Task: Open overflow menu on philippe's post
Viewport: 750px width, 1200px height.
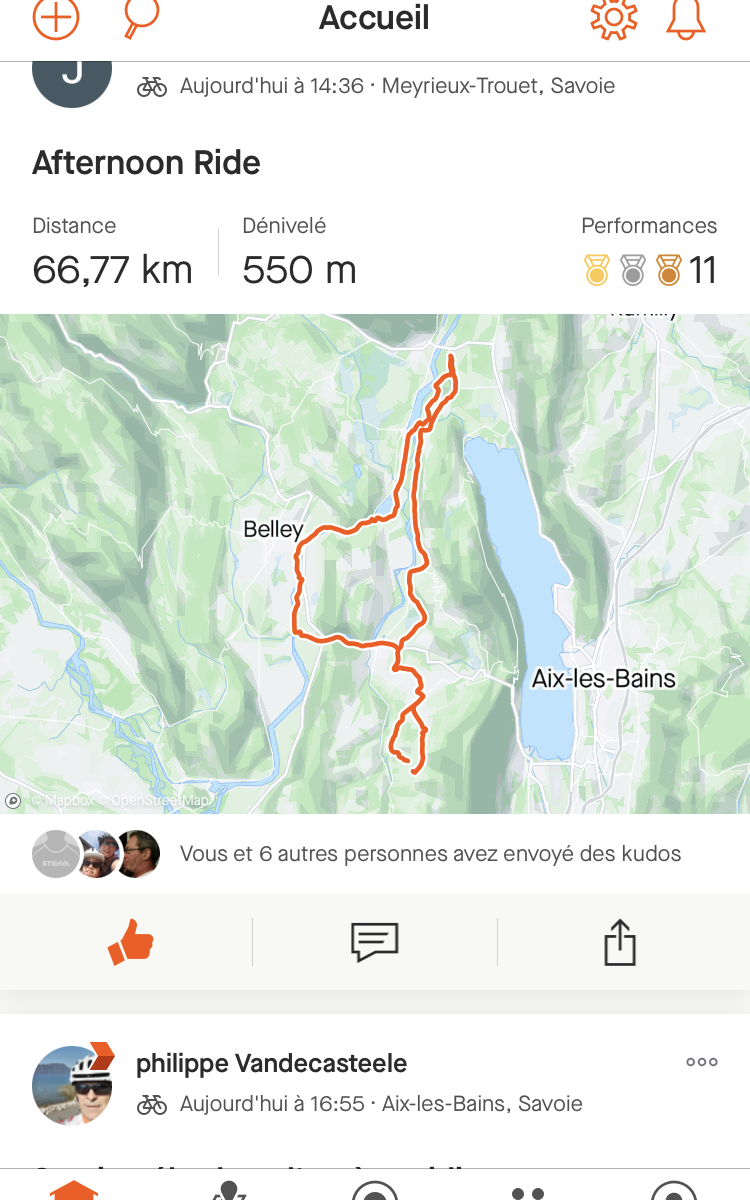Action: [702, 1062]
